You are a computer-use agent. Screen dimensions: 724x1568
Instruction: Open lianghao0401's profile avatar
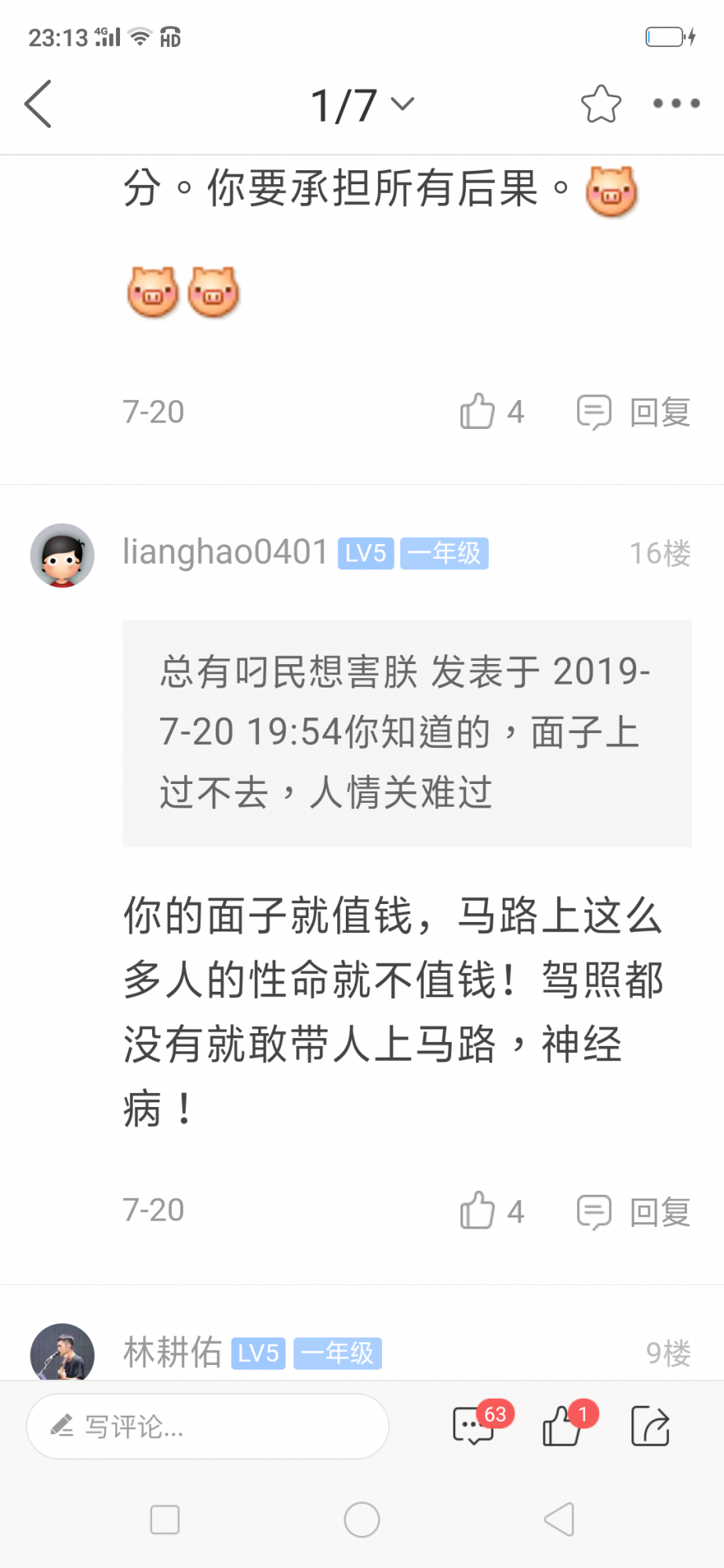tap(63, 555)
